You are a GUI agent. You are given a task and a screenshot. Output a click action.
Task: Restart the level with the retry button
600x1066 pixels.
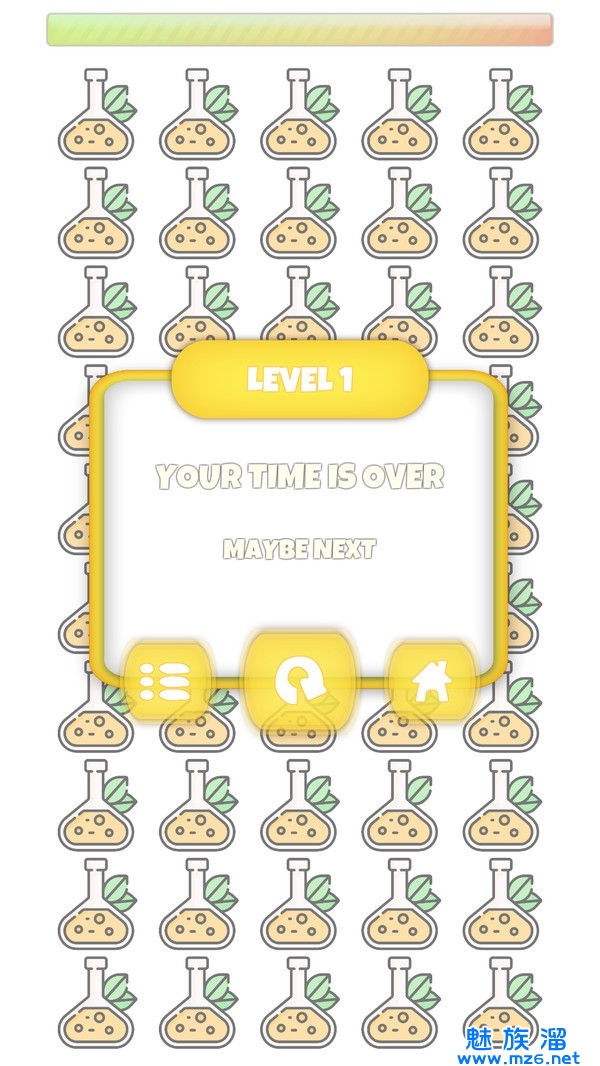300,682
